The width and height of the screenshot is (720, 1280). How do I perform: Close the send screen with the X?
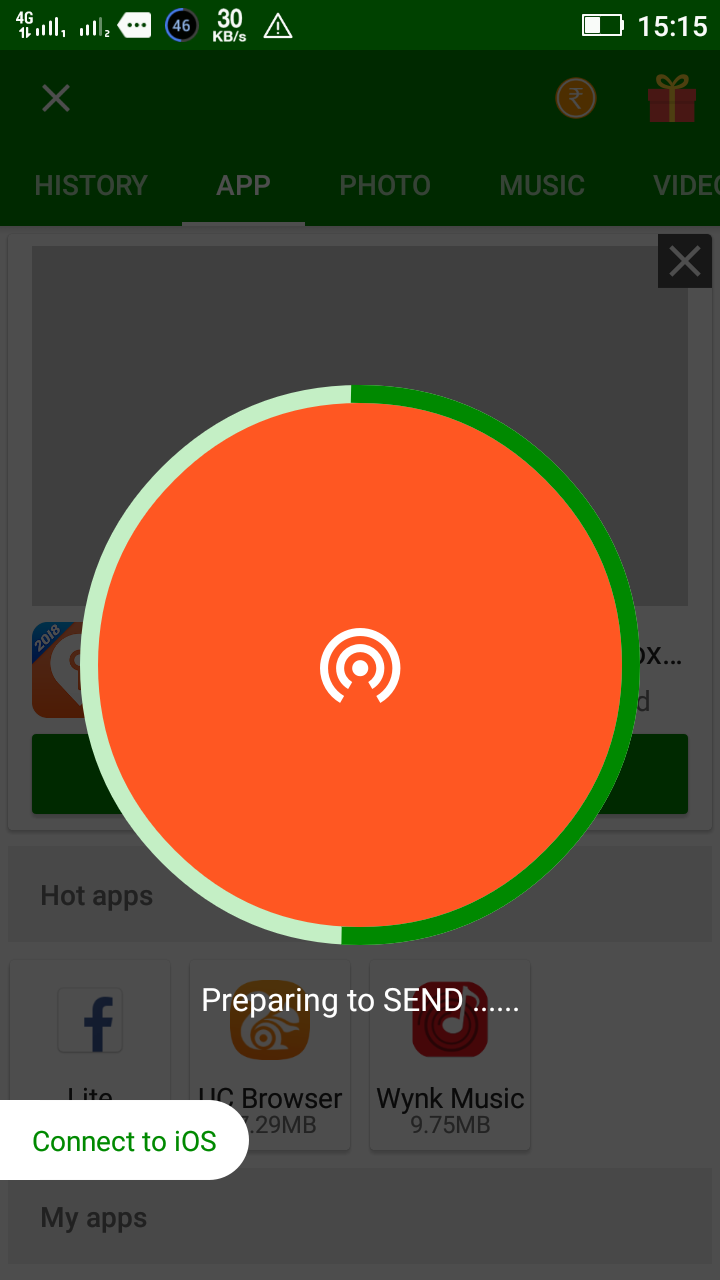(x=56, y=98)
